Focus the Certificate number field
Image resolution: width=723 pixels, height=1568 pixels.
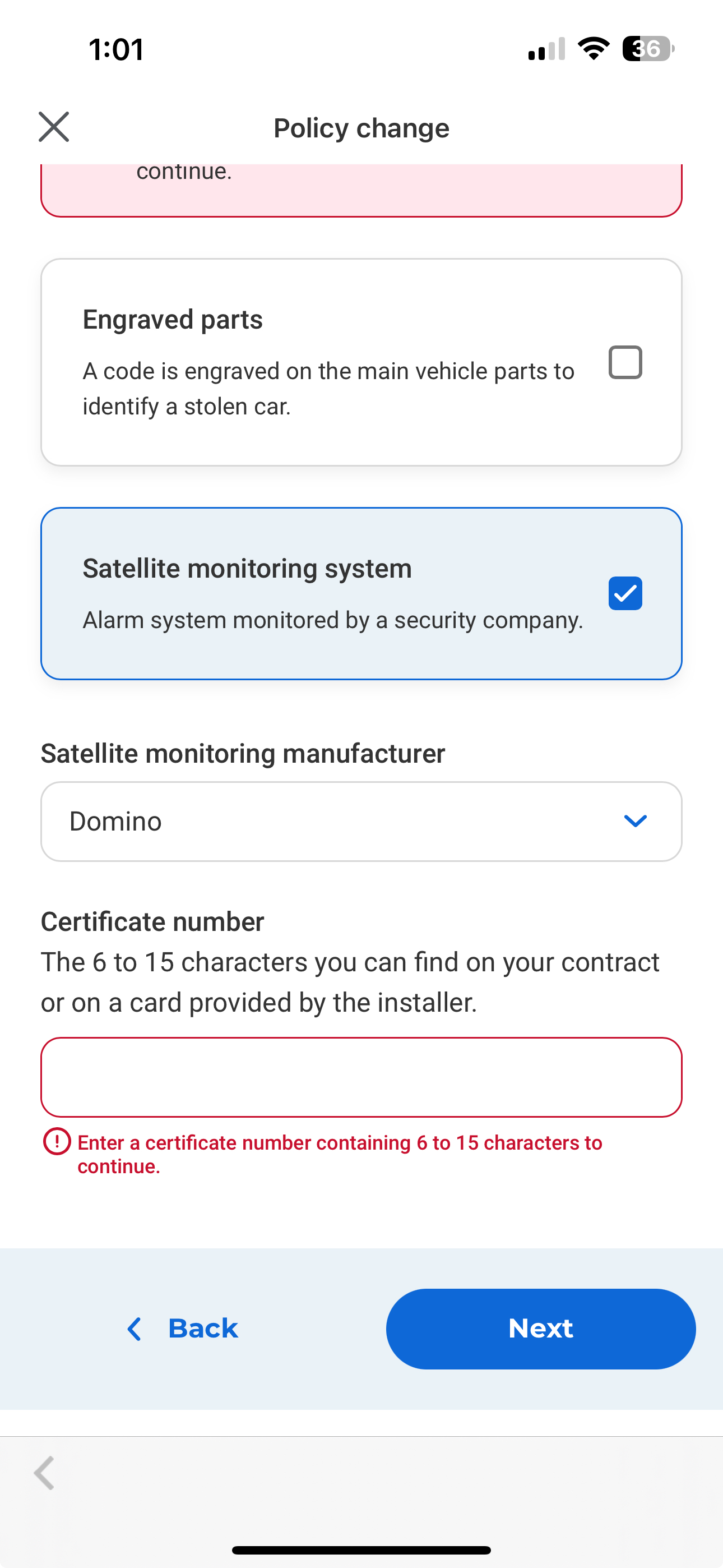tap(361, 1077)
